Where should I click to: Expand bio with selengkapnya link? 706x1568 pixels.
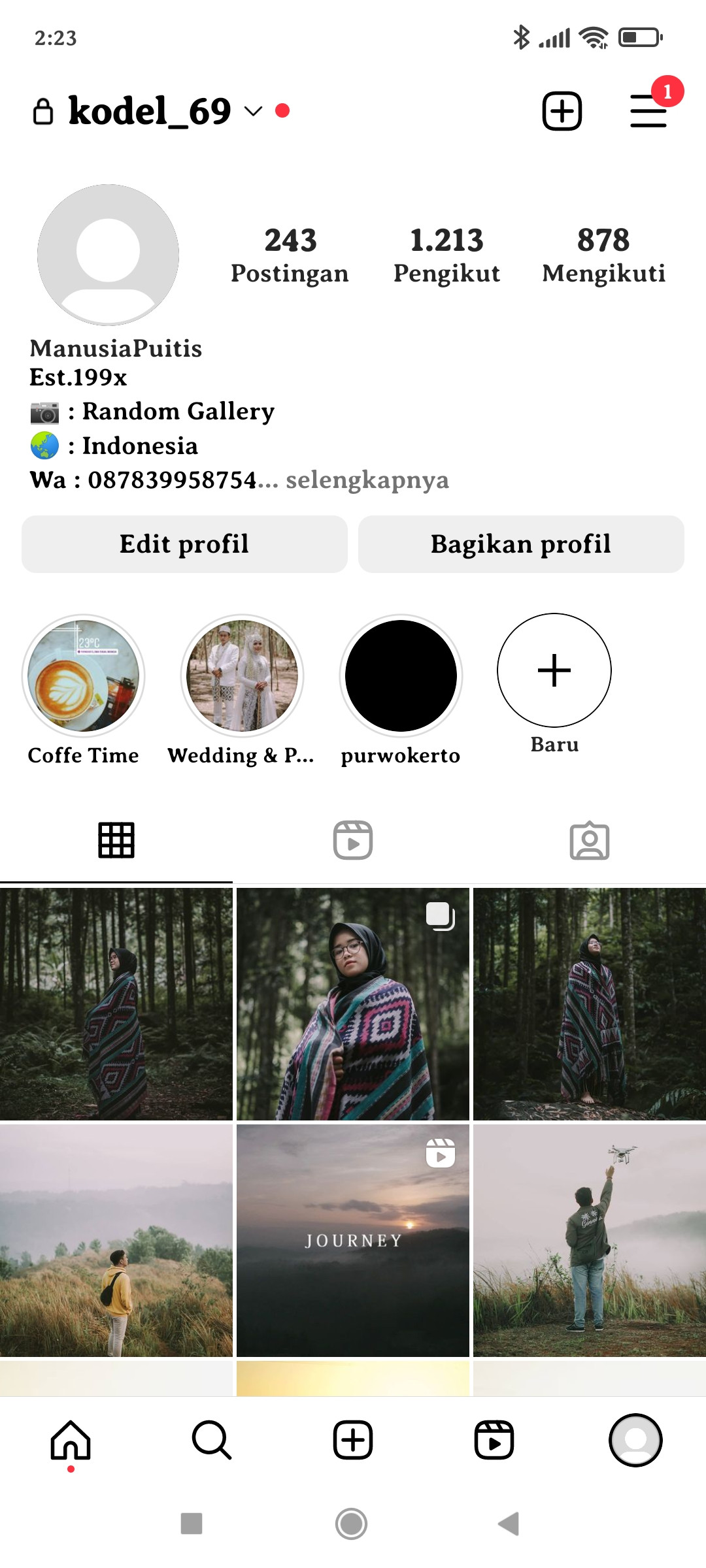(367, 480)
